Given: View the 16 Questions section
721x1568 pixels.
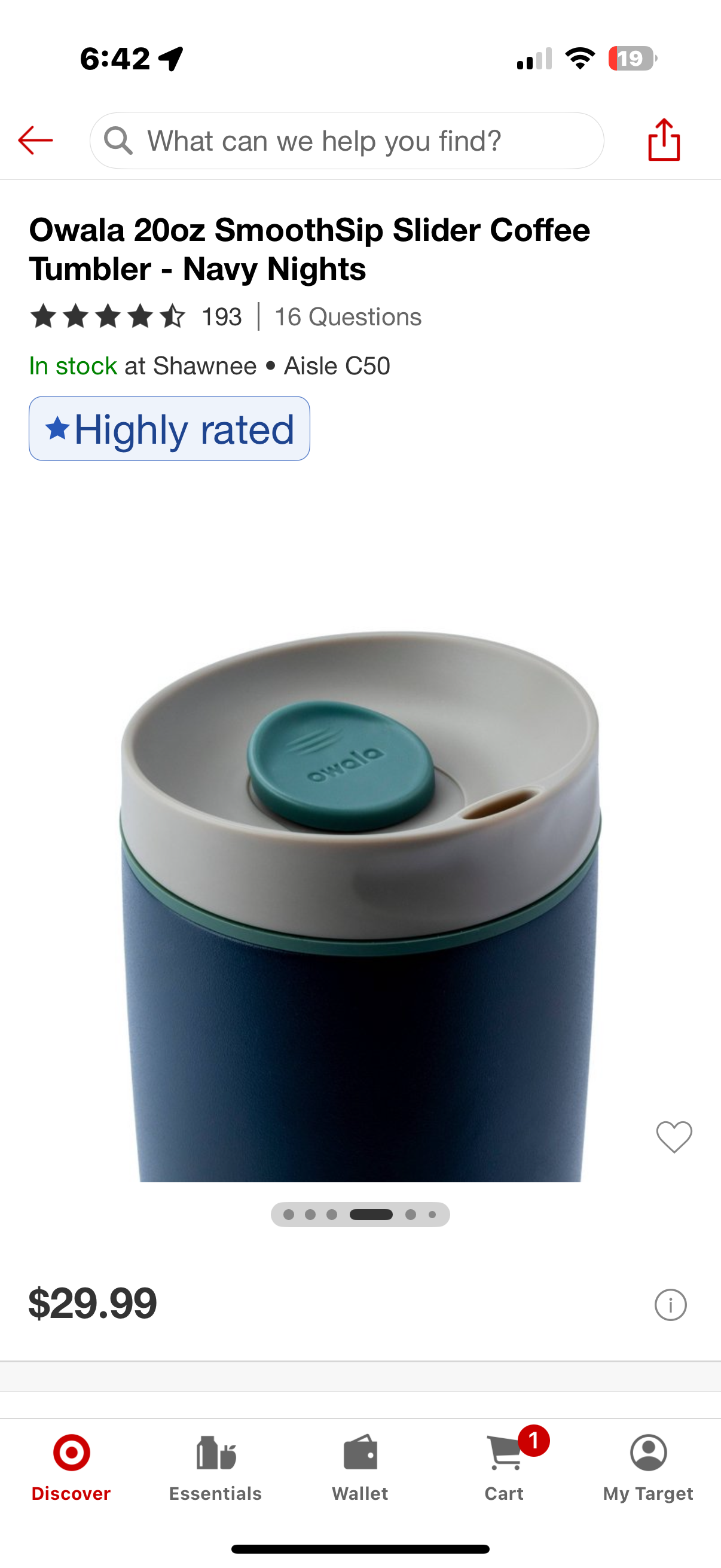Looking at the screenshot, I should pyautogui.click(x=347, y=317).
